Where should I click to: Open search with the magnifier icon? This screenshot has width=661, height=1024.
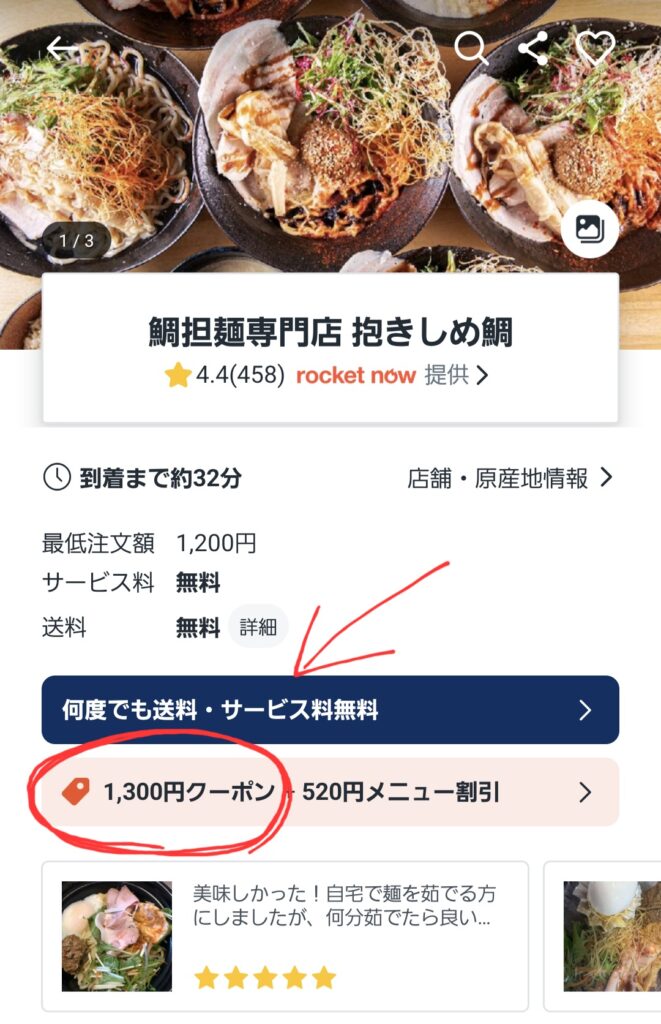tap(471, 47)
